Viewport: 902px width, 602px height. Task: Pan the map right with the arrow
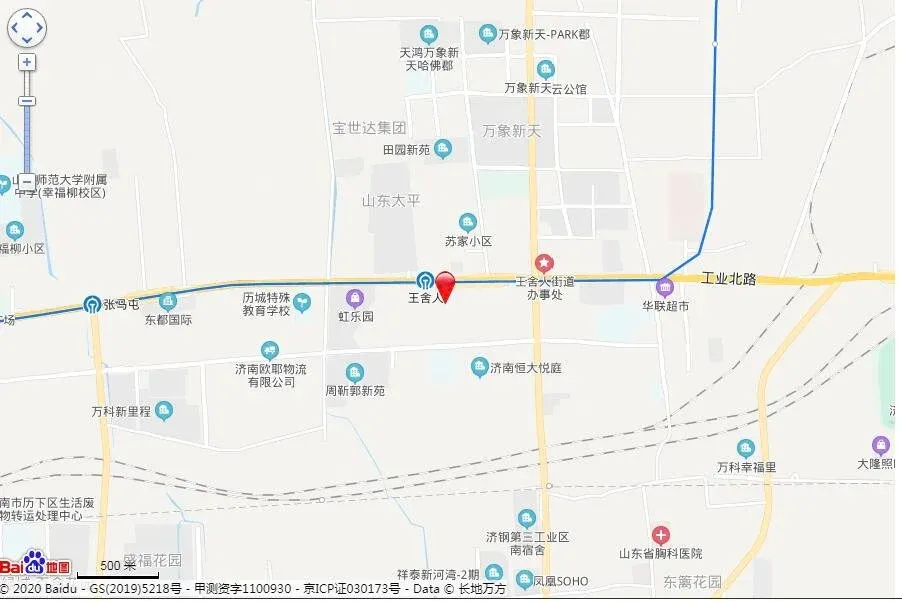tap(39, 28)
